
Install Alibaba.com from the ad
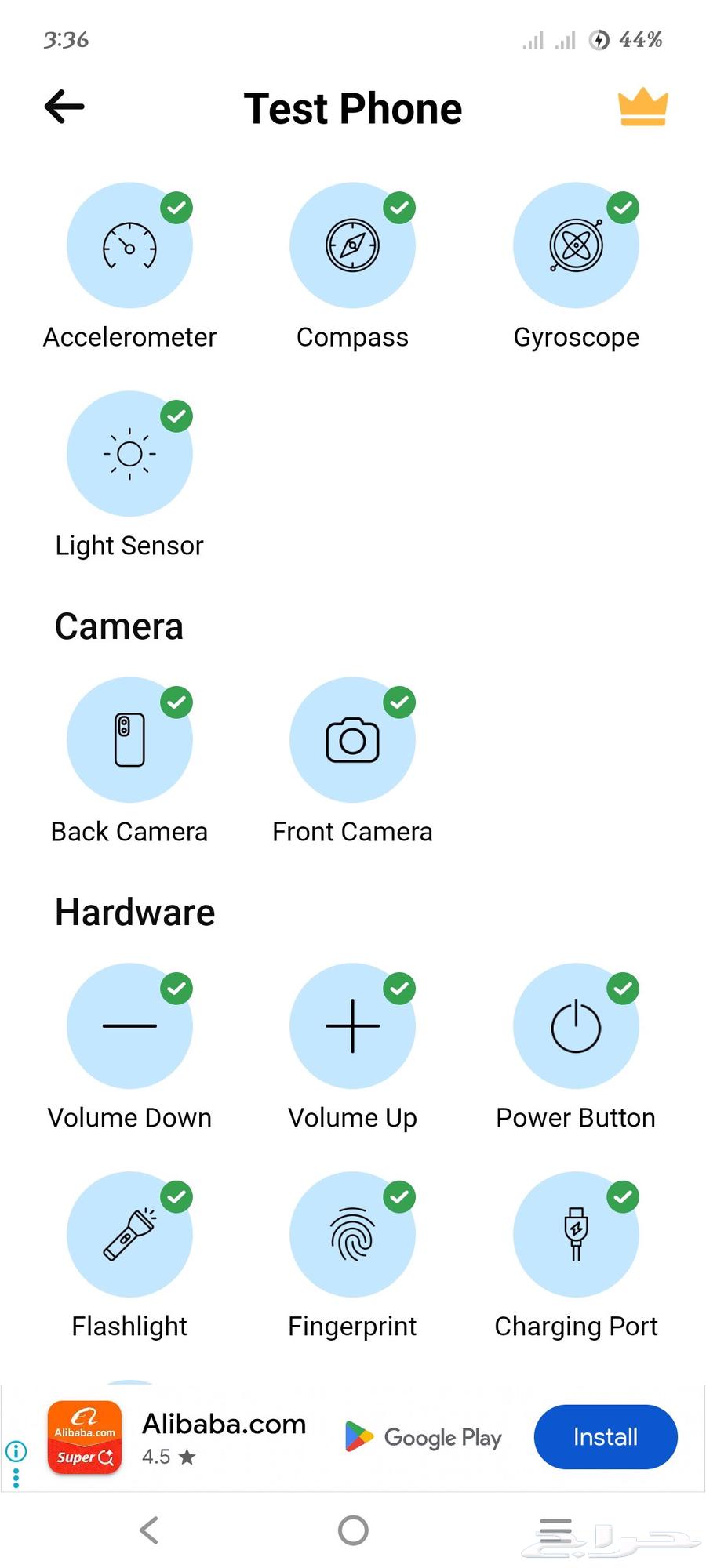(x=605, y=1437)
